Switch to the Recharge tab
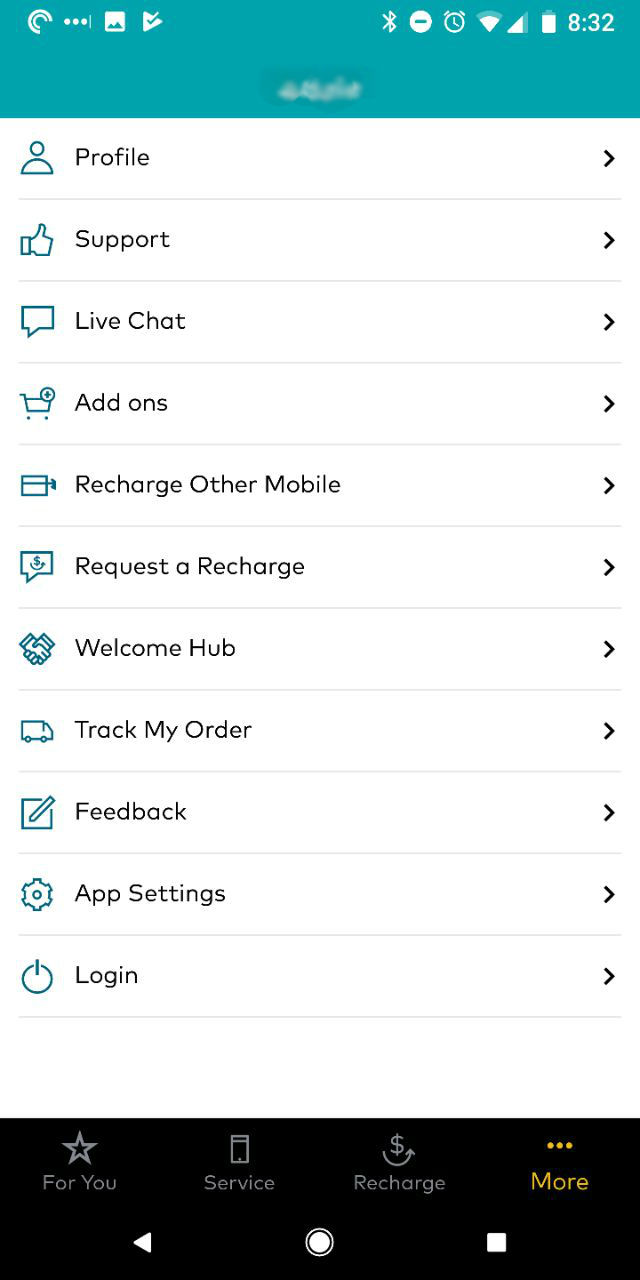 (x=400, y=1163)
